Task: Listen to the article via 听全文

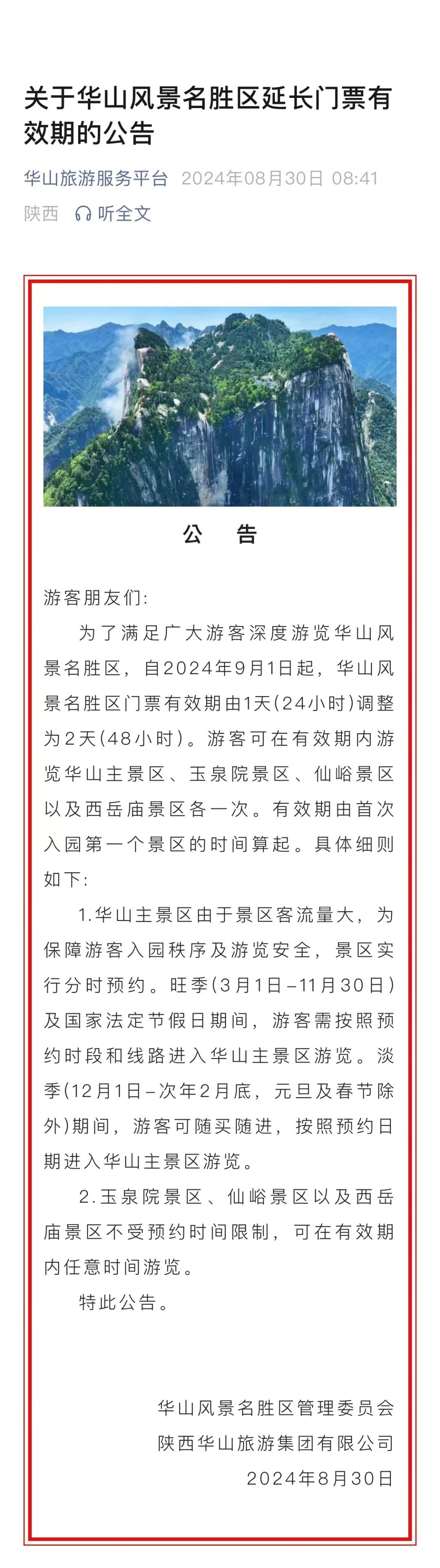Action: coord(114,214)
